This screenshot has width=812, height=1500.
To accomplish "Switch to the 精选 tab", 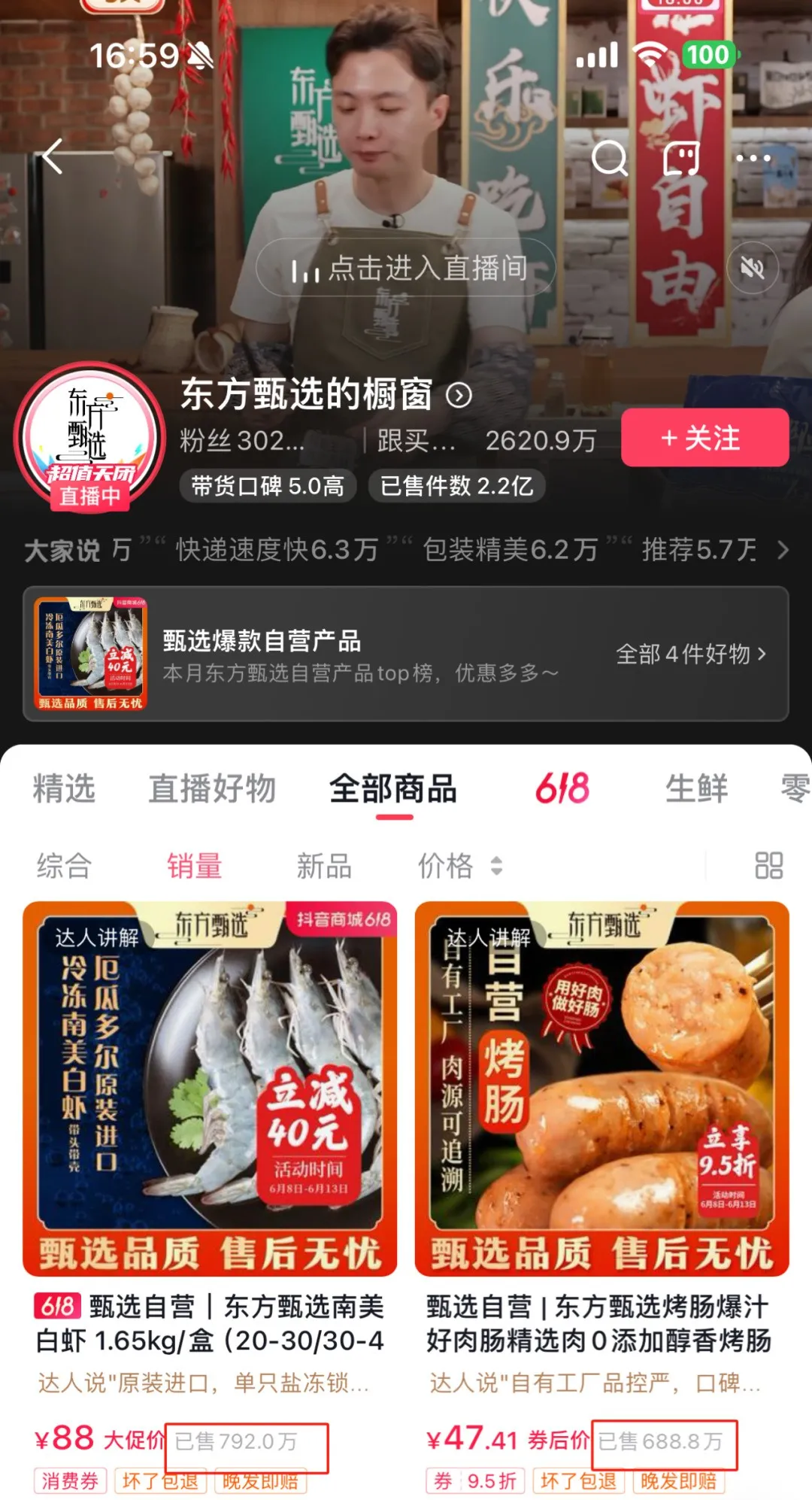I will coord(64,788).
